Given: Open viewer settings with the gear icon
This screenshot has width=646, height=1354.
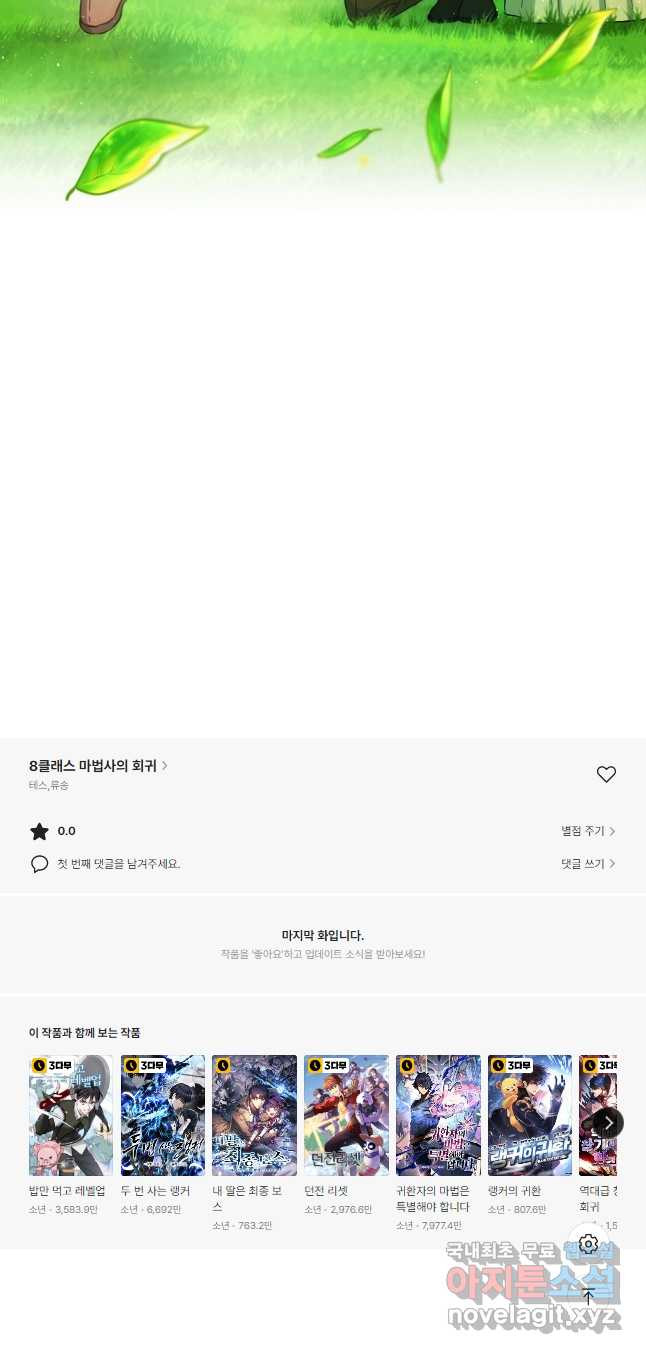Looking at the screenshot, I should coord(589,1244).
